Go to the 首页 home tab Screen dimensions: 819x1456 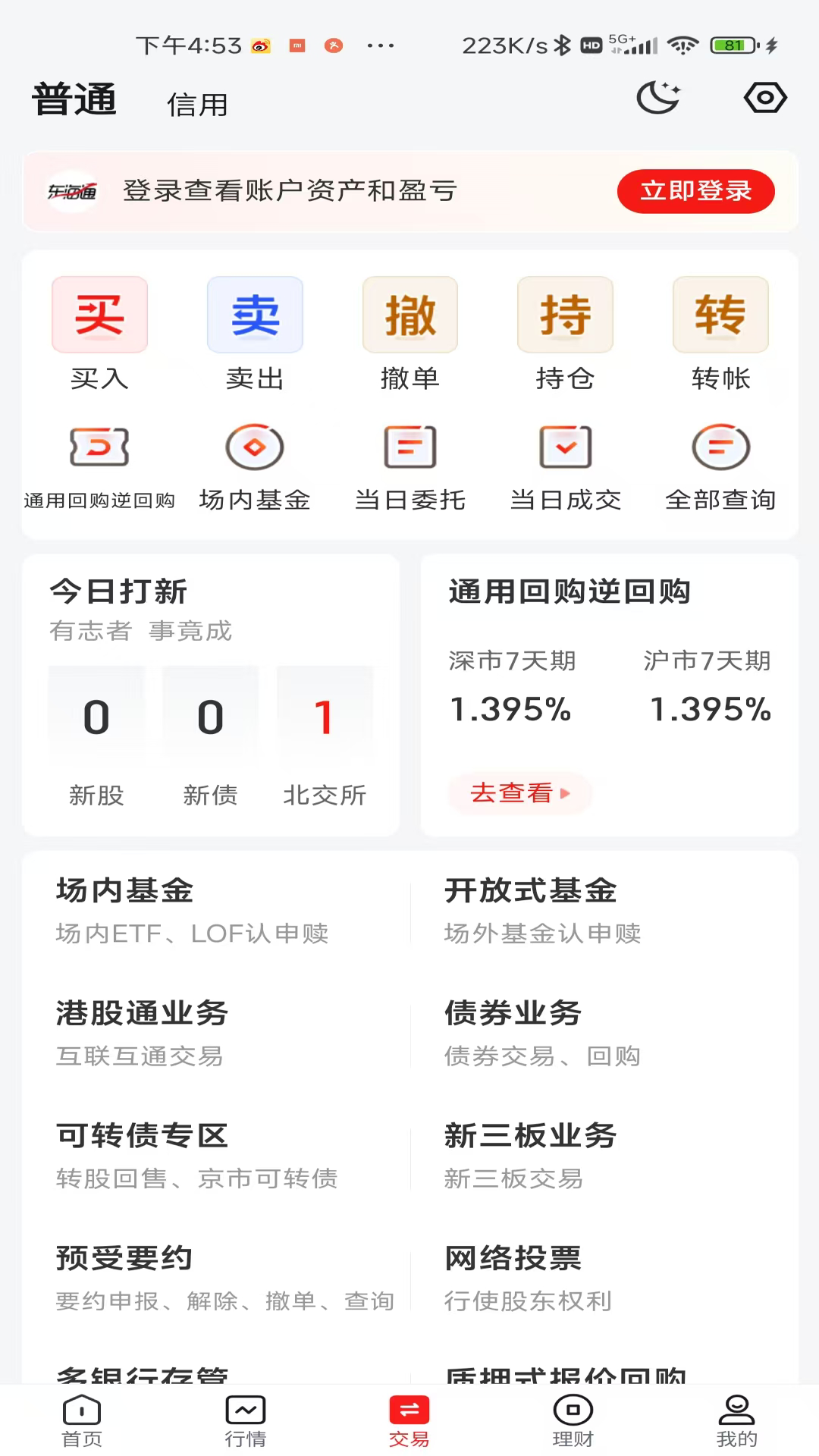pyautogui.click(x=81, y=1412)
